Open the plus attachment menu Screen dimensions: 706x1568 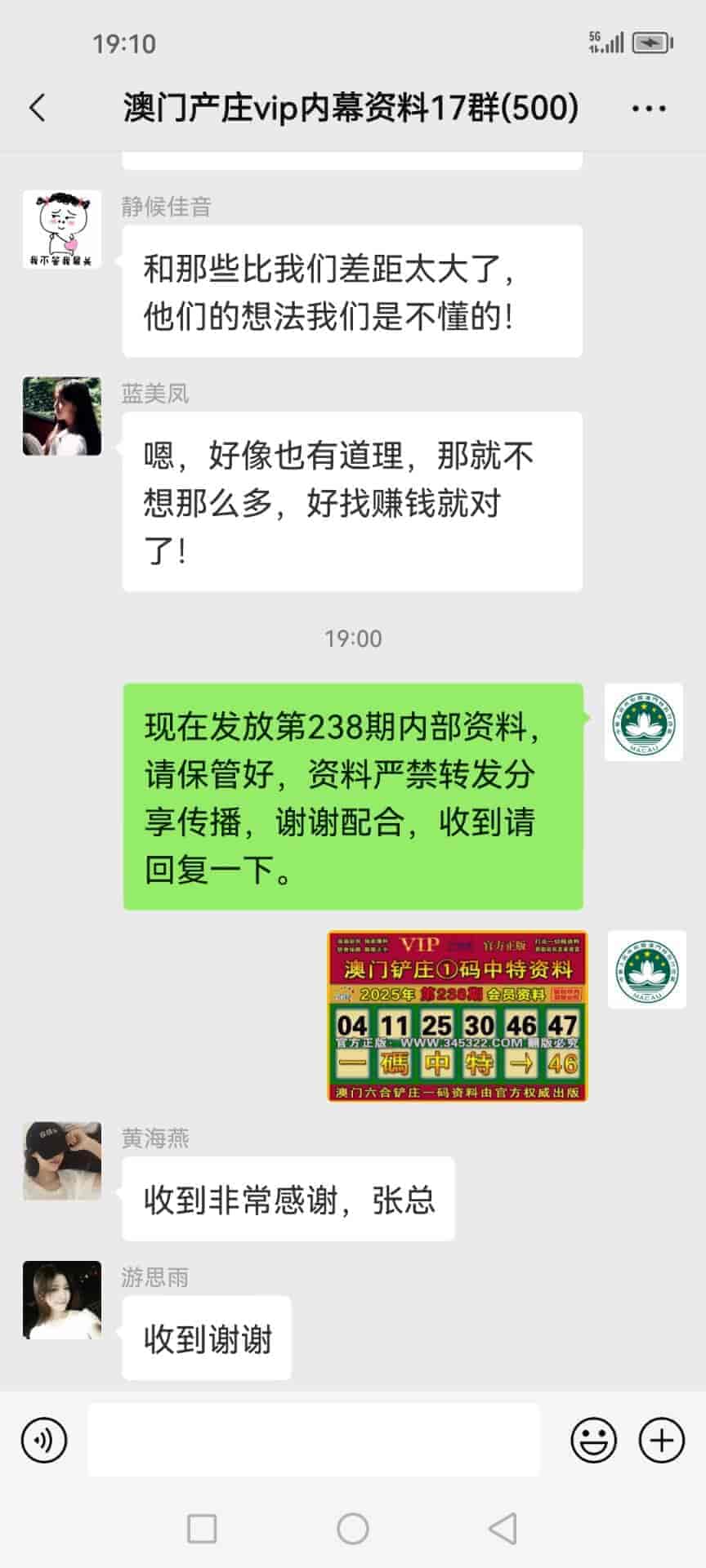click(x=661, y=1441)
